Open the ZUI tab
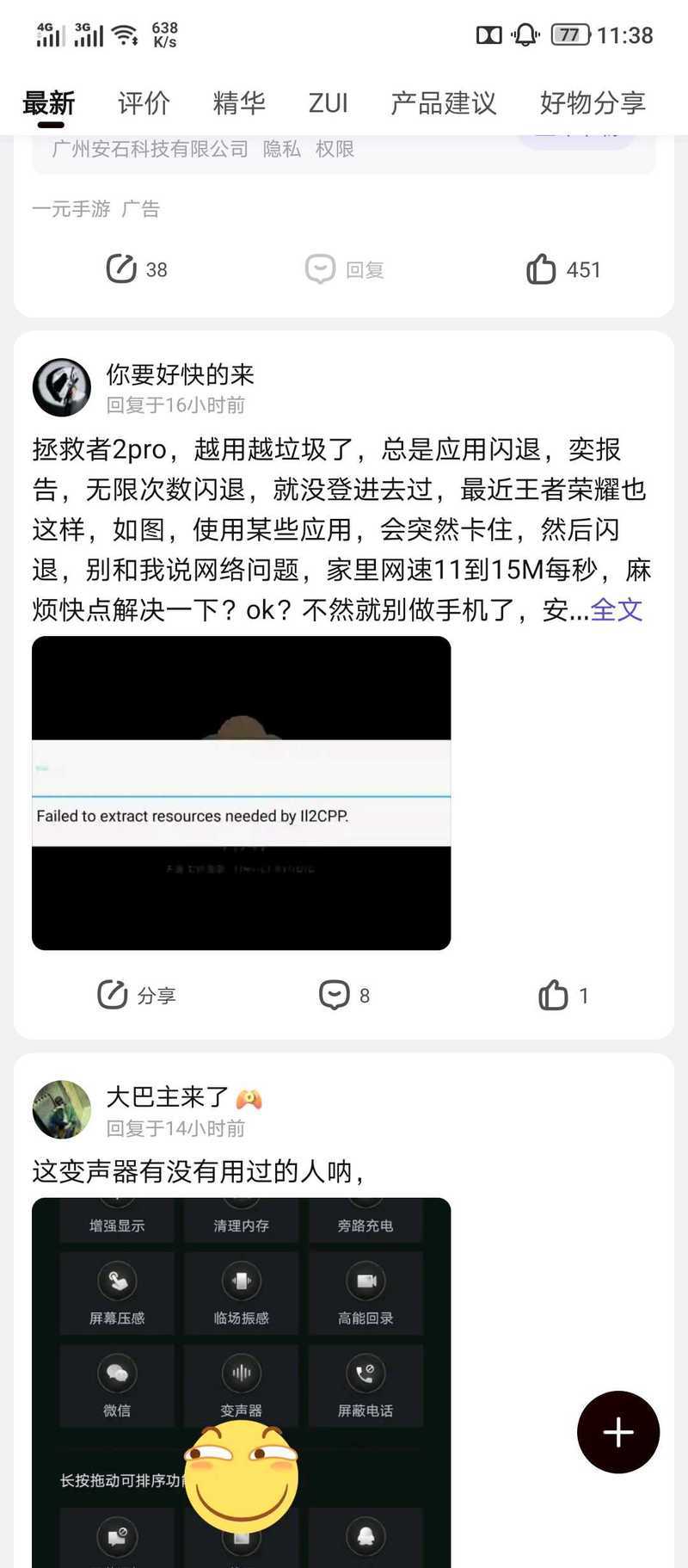This screenshot has width=688, height=1568. 328,103
